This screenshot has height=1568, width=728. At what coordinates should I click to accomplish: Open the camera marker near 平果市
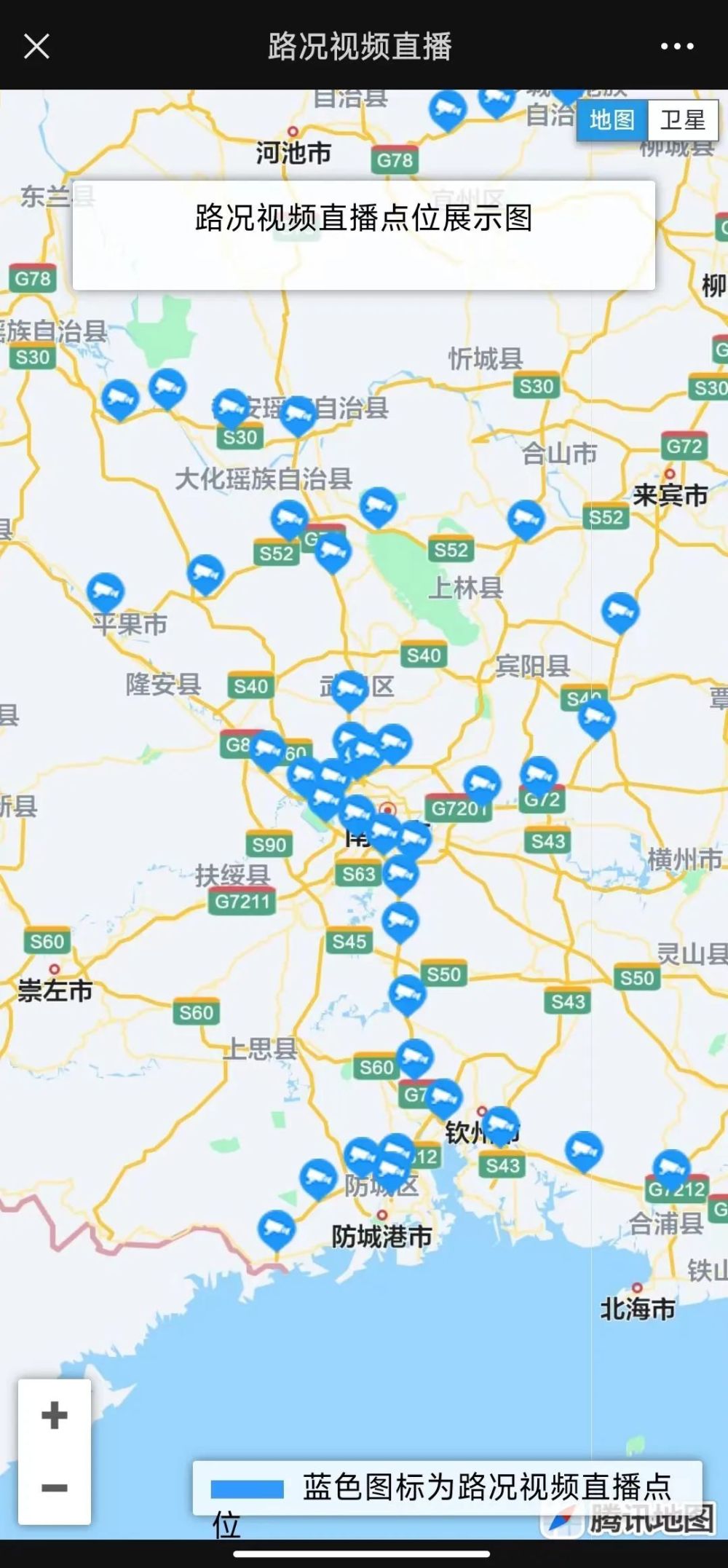[106, 591]
